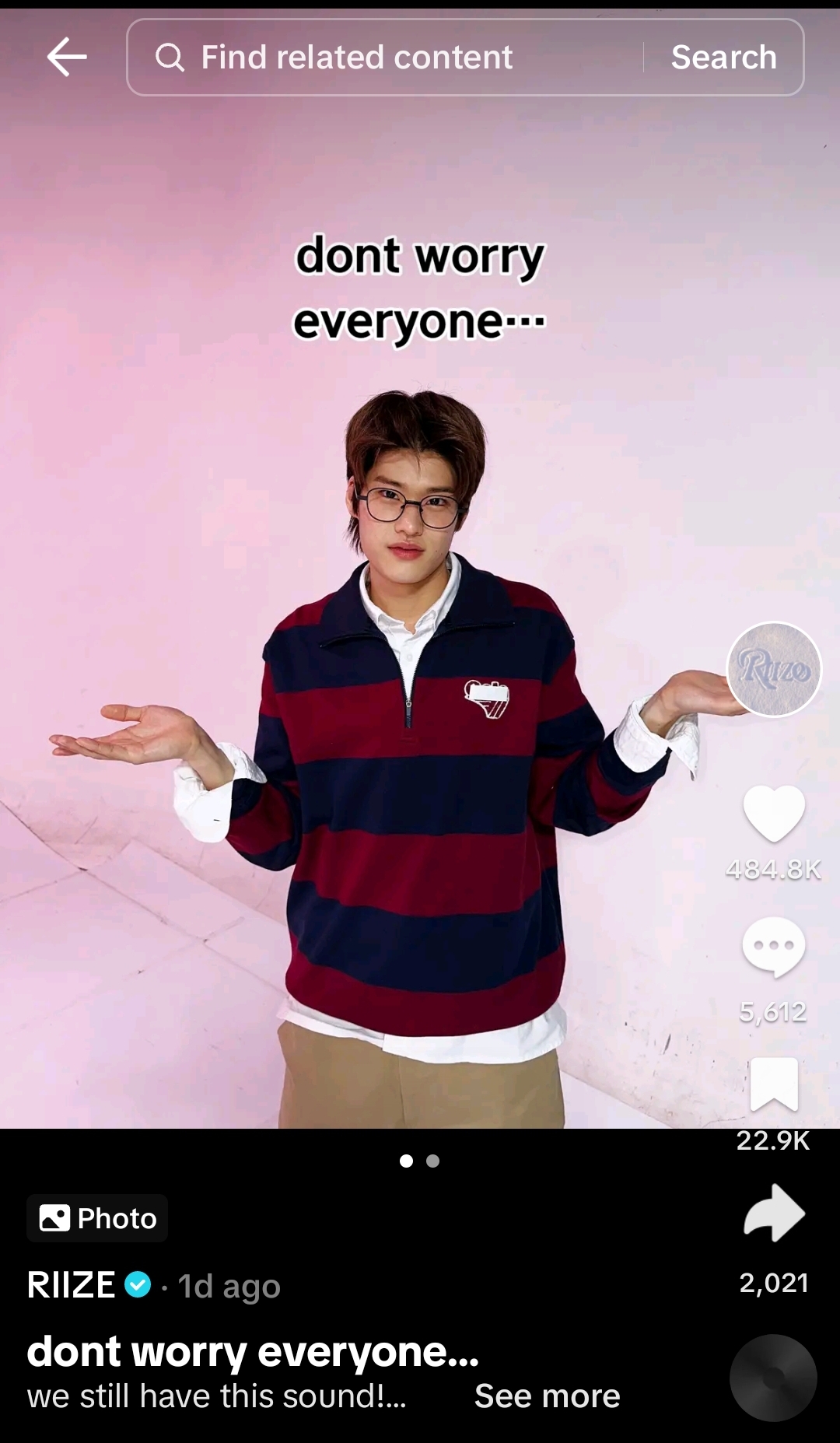Like this photo post

pos(774,814)
